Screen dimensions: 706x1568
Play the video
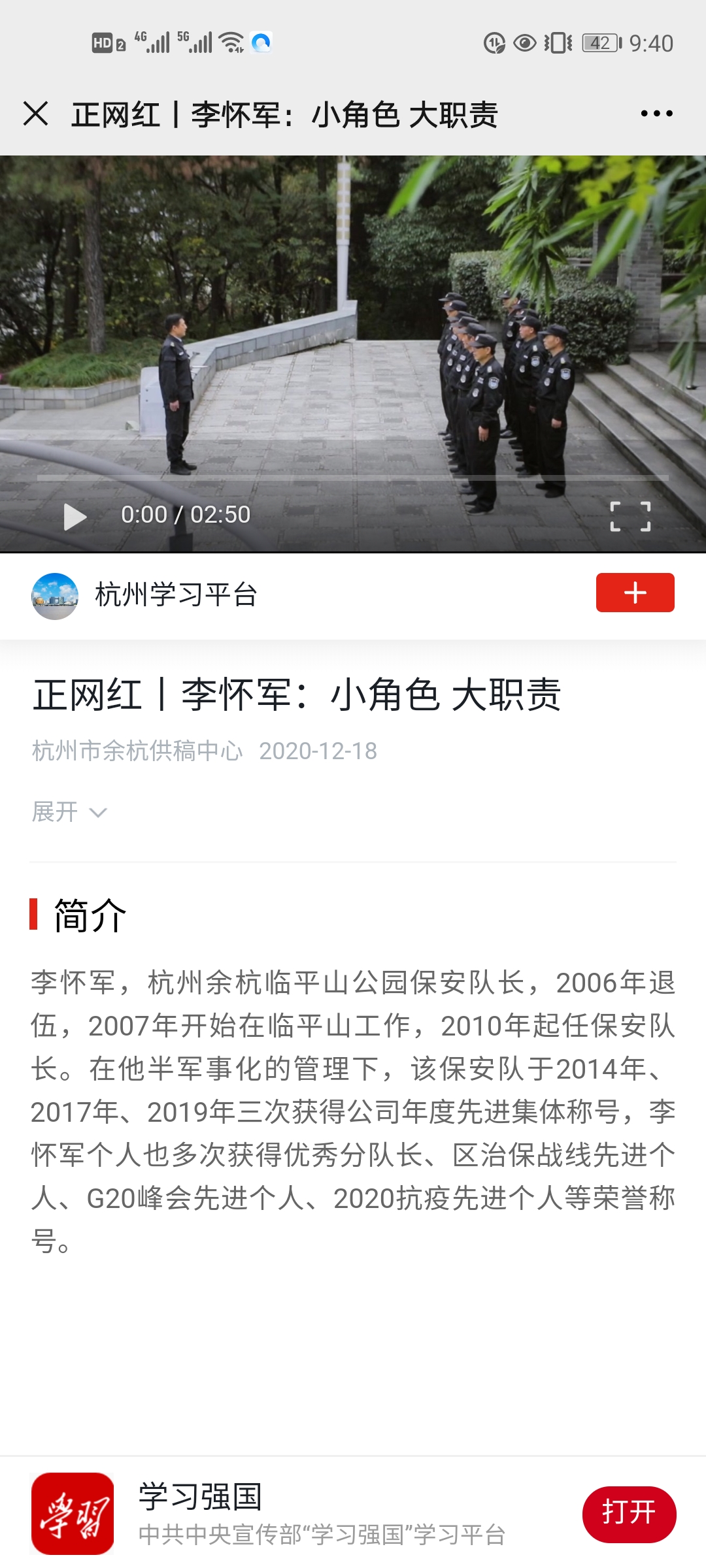click(x=75, y=517)
